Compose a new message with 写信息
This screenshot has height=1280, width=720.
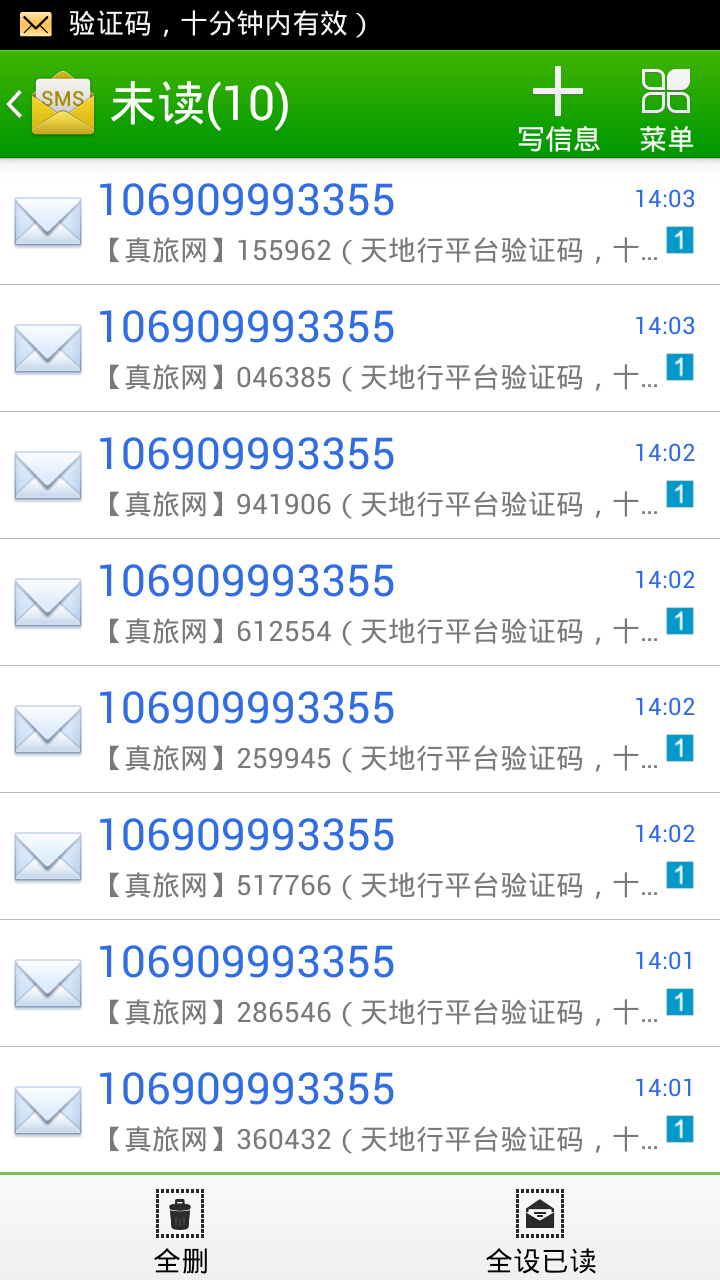click(558, 108)
